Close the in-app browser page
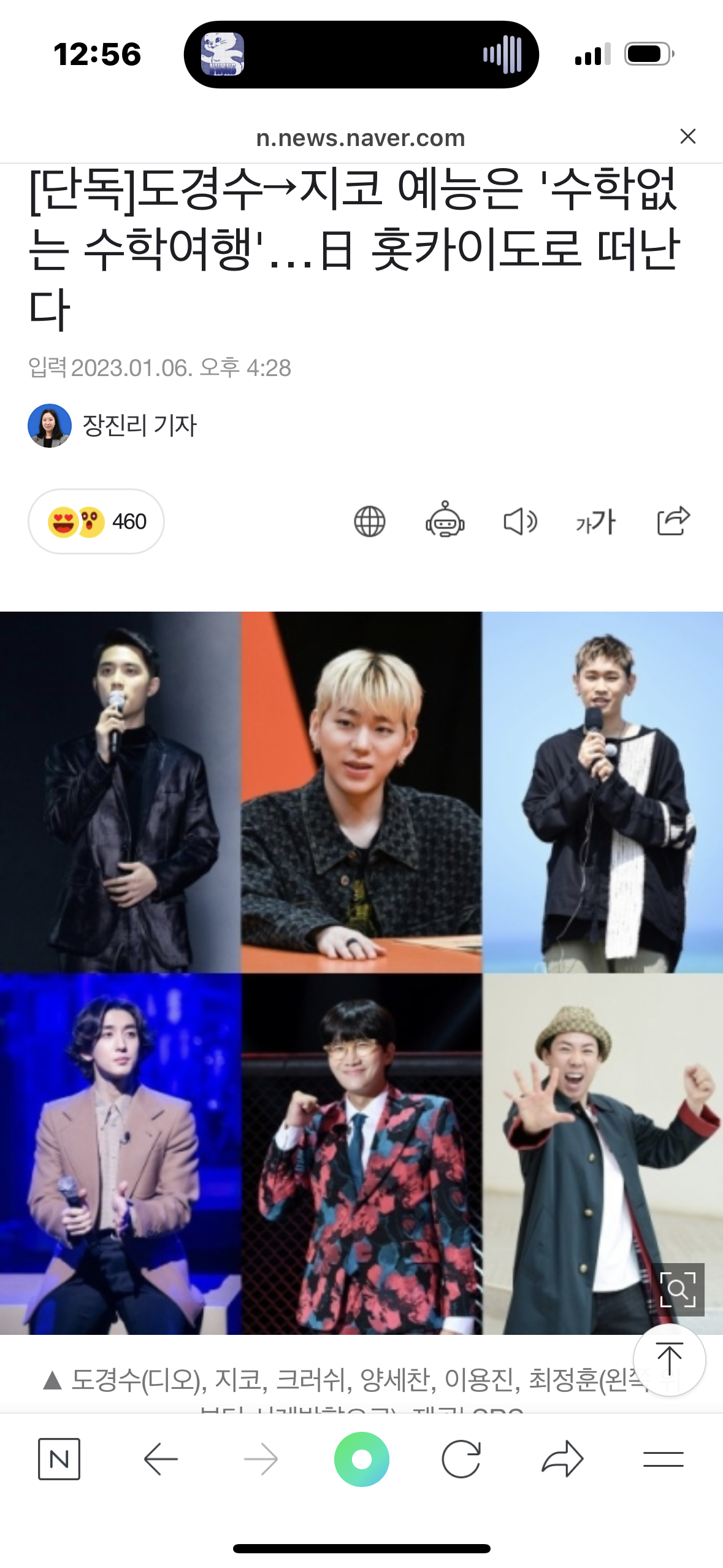 [x=687, y=136]
